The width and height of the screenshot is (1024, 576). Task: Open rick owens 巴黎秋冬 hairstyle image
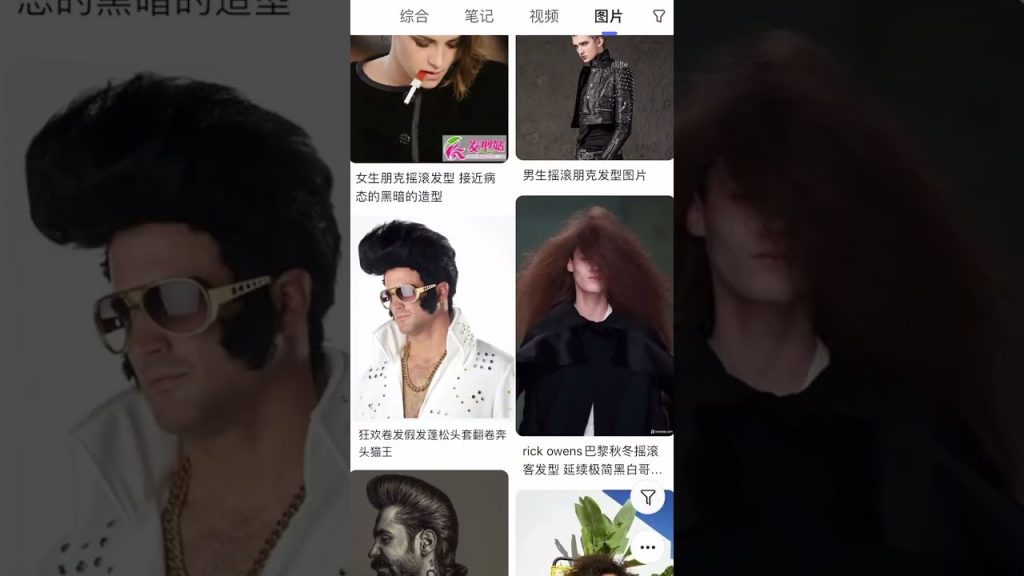(x=594, y=315)
